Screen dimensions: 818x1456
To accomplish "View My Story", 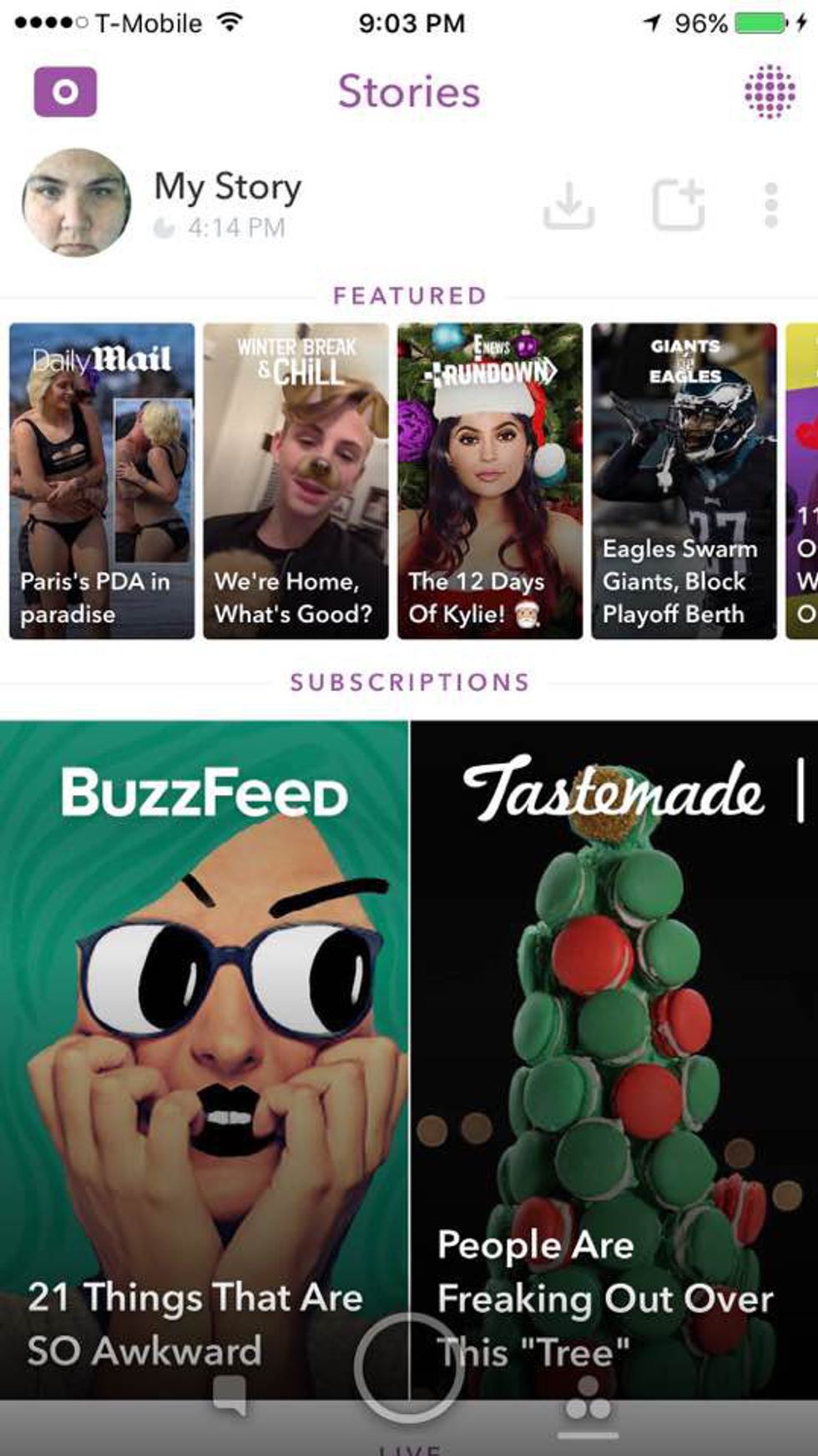I will (77, 203).
